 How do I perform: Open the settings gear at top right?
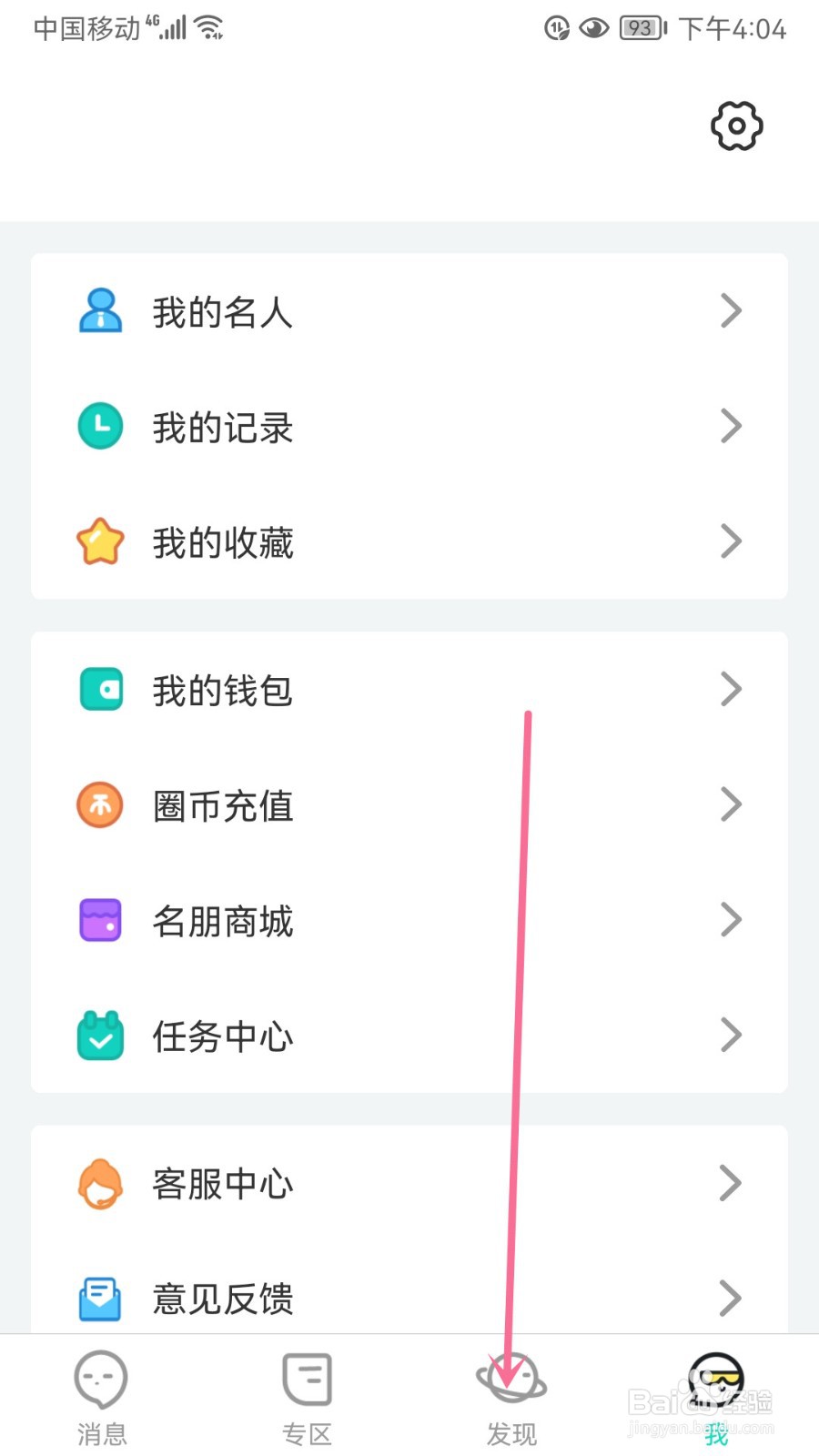click(735, 126)
